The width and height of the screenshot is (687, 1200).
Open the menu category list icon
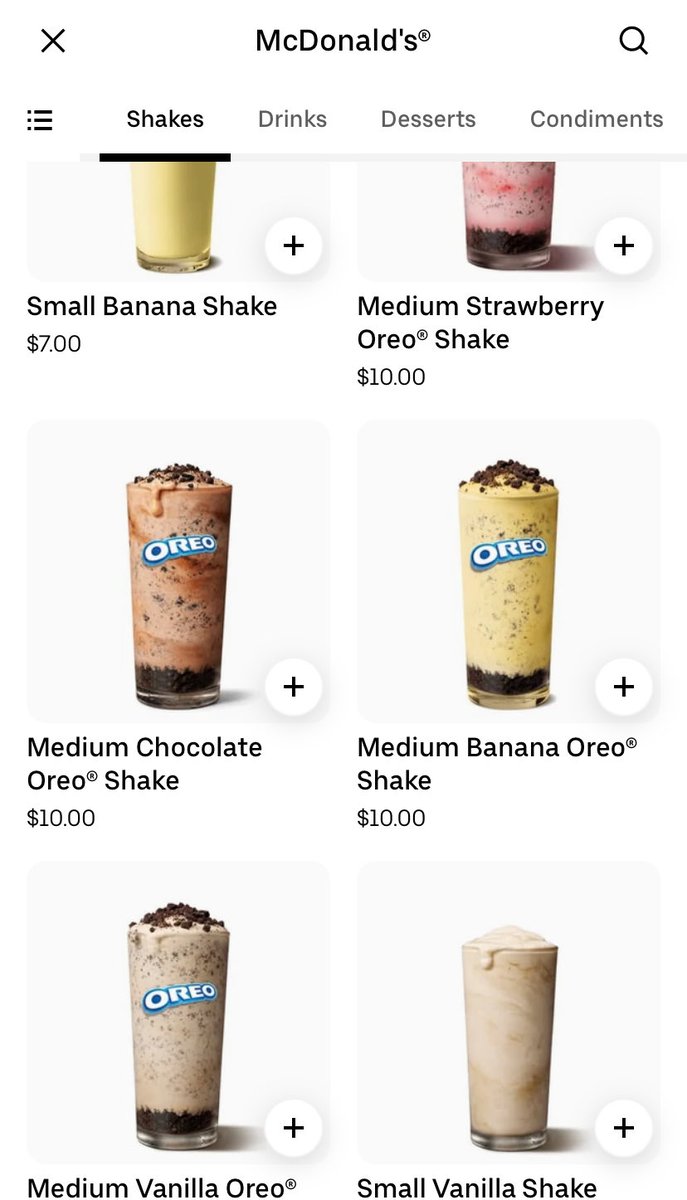pyautogui.click(x=40, y=120)
